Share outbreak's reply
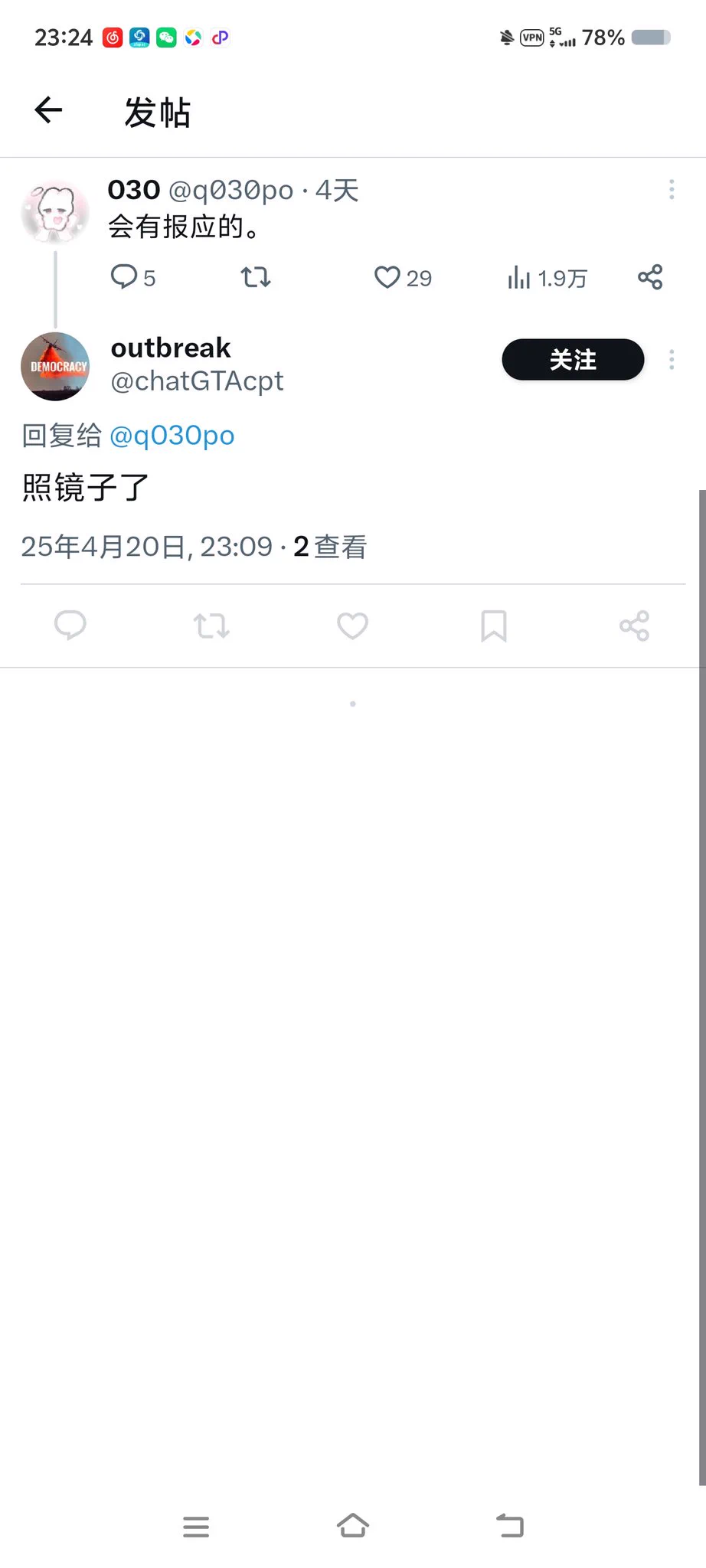Image resolution: width=706 pixels, height=1568 pixels. [x=635, y=626]
